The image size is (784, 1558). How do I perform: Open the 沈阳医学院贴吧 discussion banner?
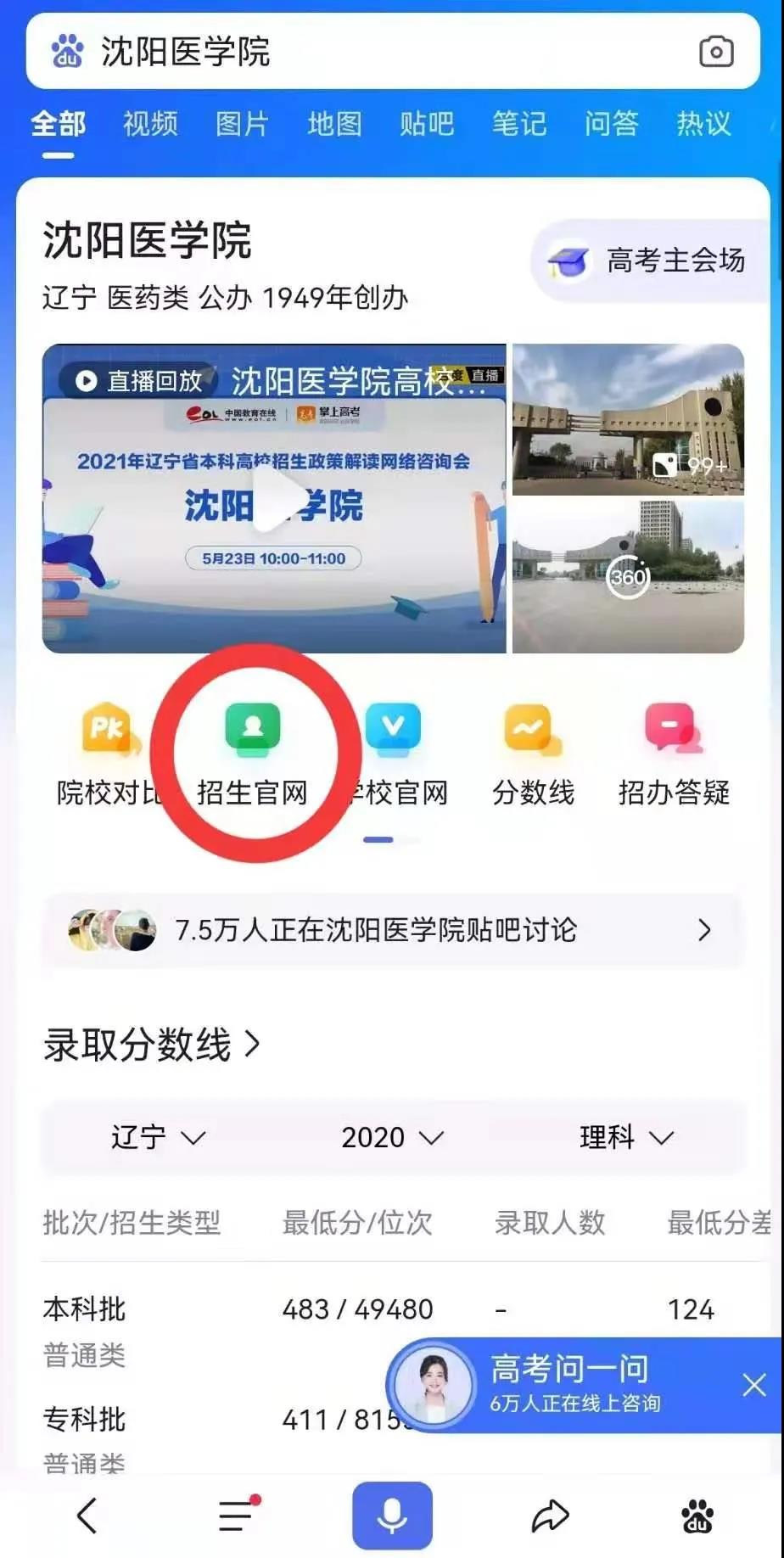coord(392,930)
